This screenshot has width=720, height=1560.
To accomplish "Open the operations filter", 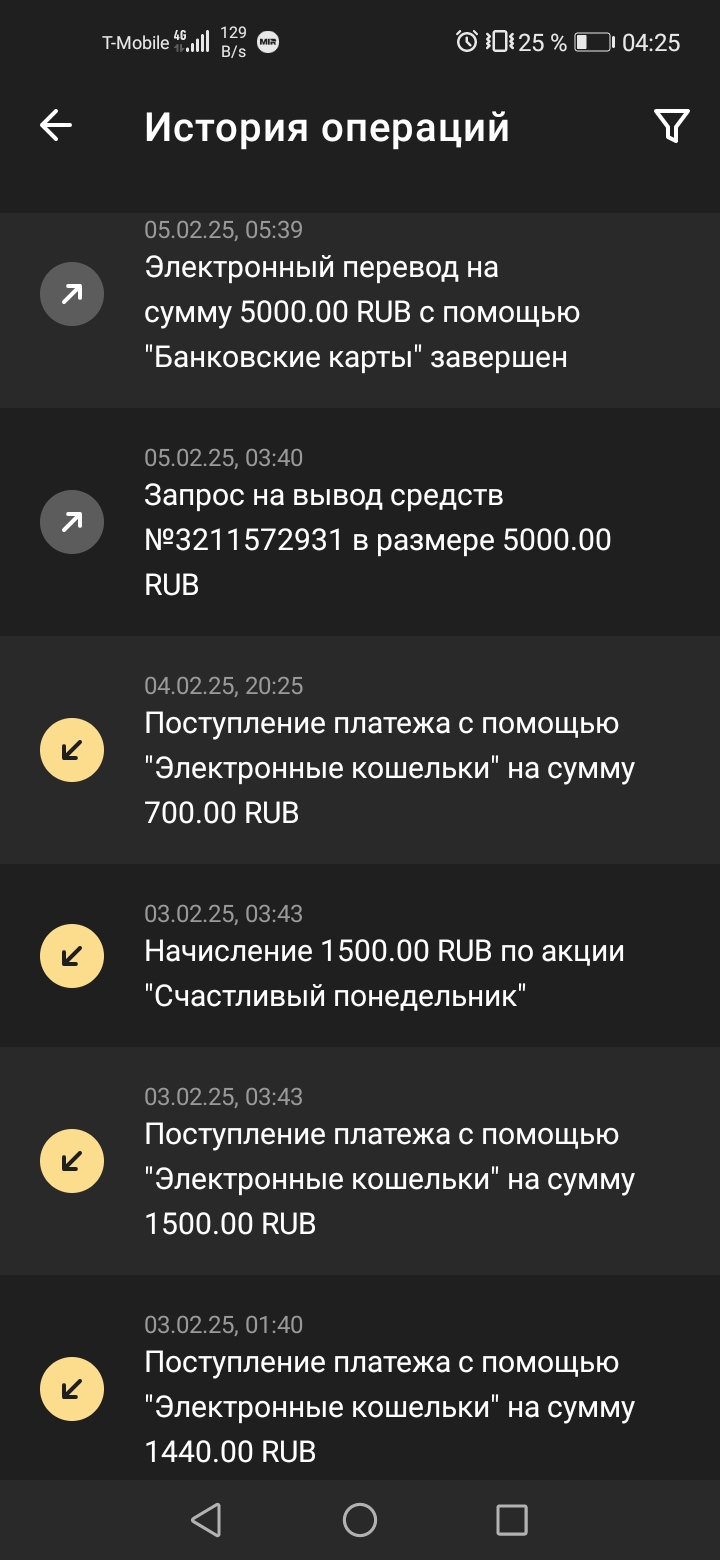I will [671, 126].
